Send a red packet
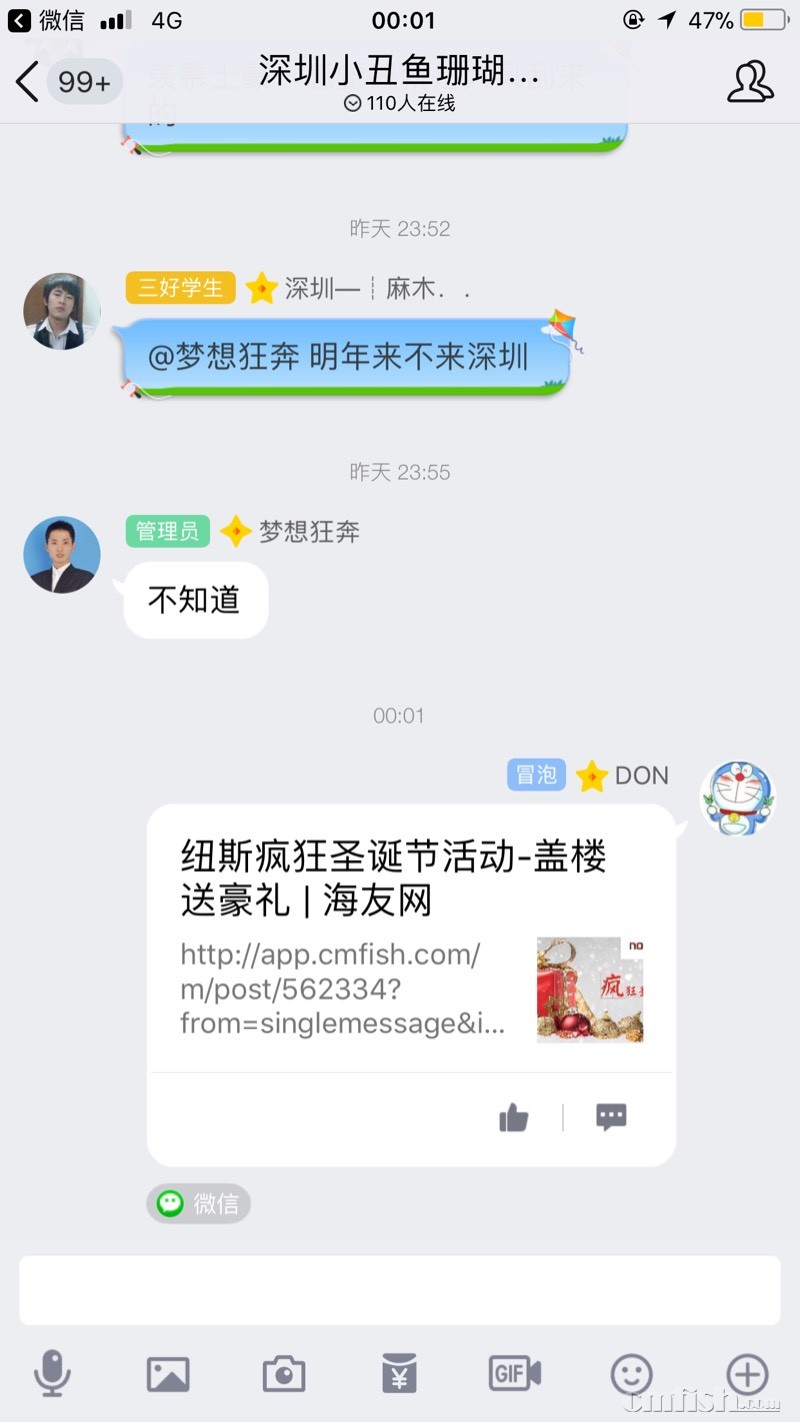The height and width of the screenshot is (1423, 800). point(399,1374)
